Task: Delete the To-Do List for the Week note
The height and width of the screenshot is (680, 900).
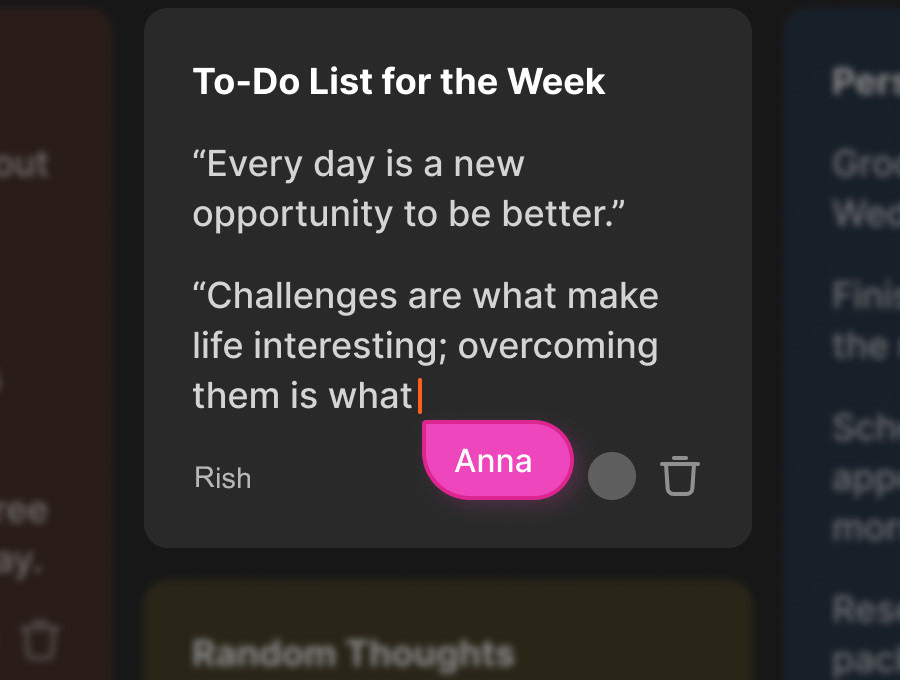Action: coord(680,476)
